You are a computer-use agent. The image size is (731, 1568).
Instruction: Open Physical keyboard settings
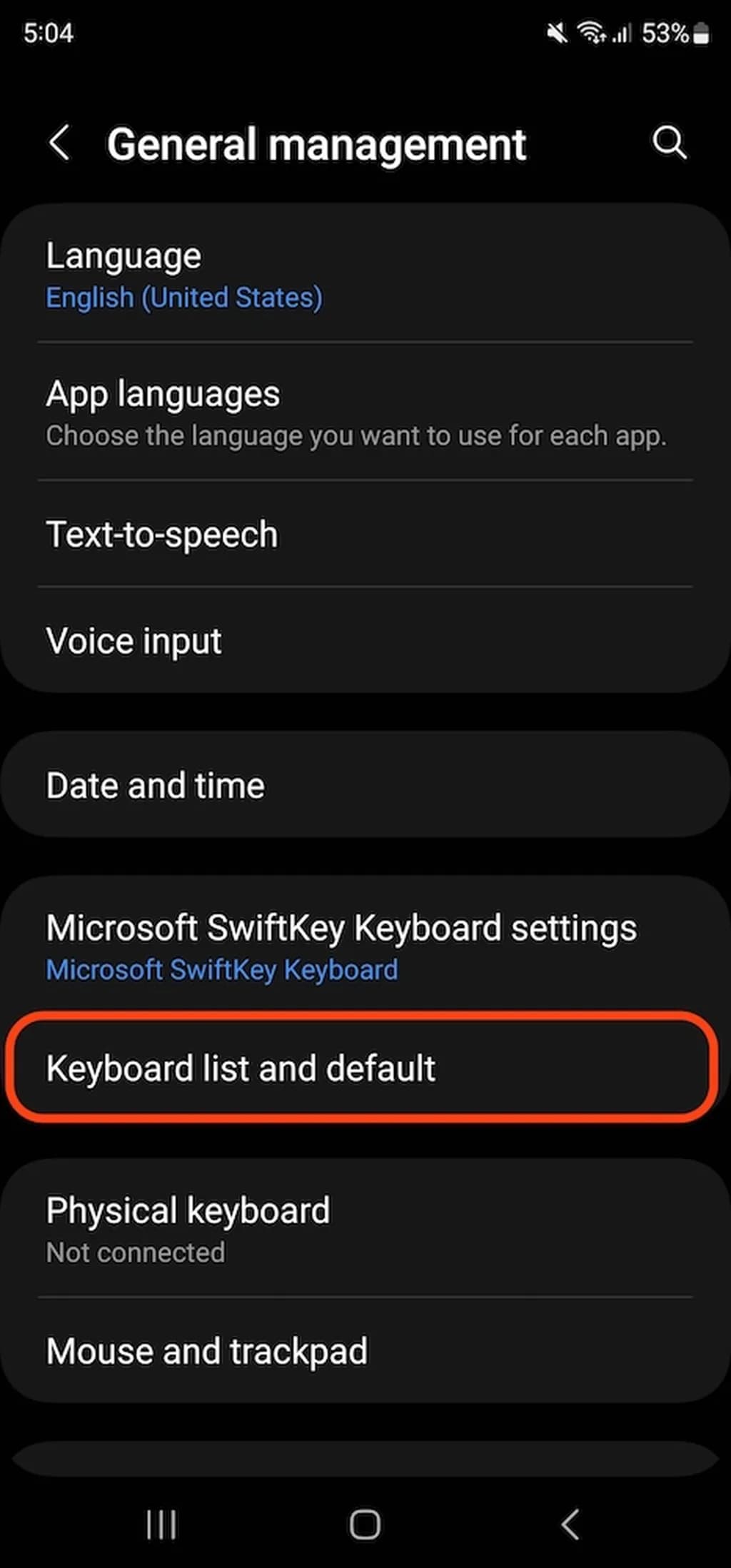click(364, 1229)
